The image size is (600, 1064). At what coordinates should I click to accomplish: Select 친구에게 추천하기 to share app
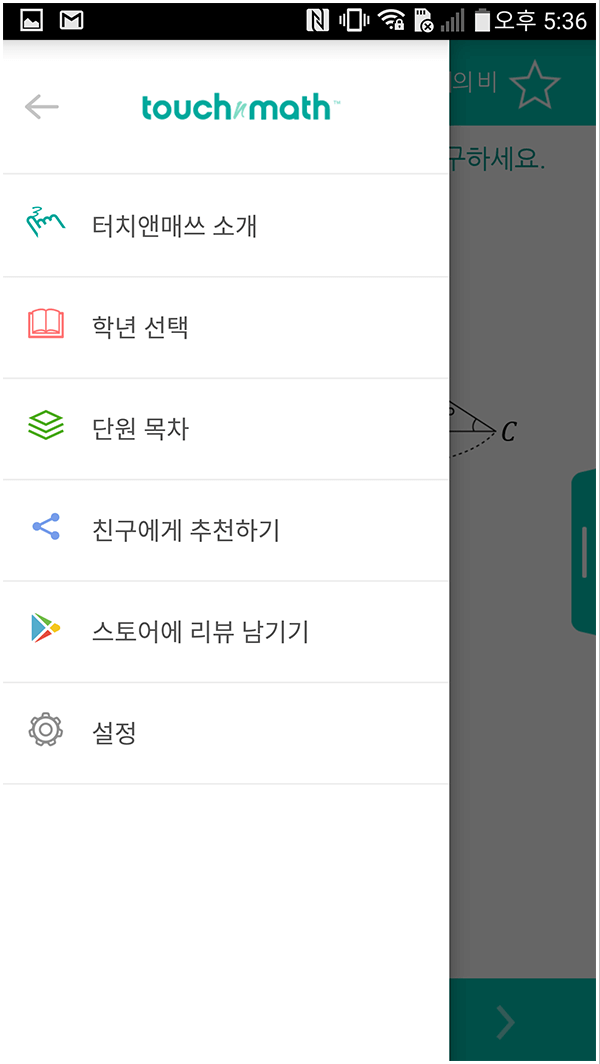pos(185,530)
